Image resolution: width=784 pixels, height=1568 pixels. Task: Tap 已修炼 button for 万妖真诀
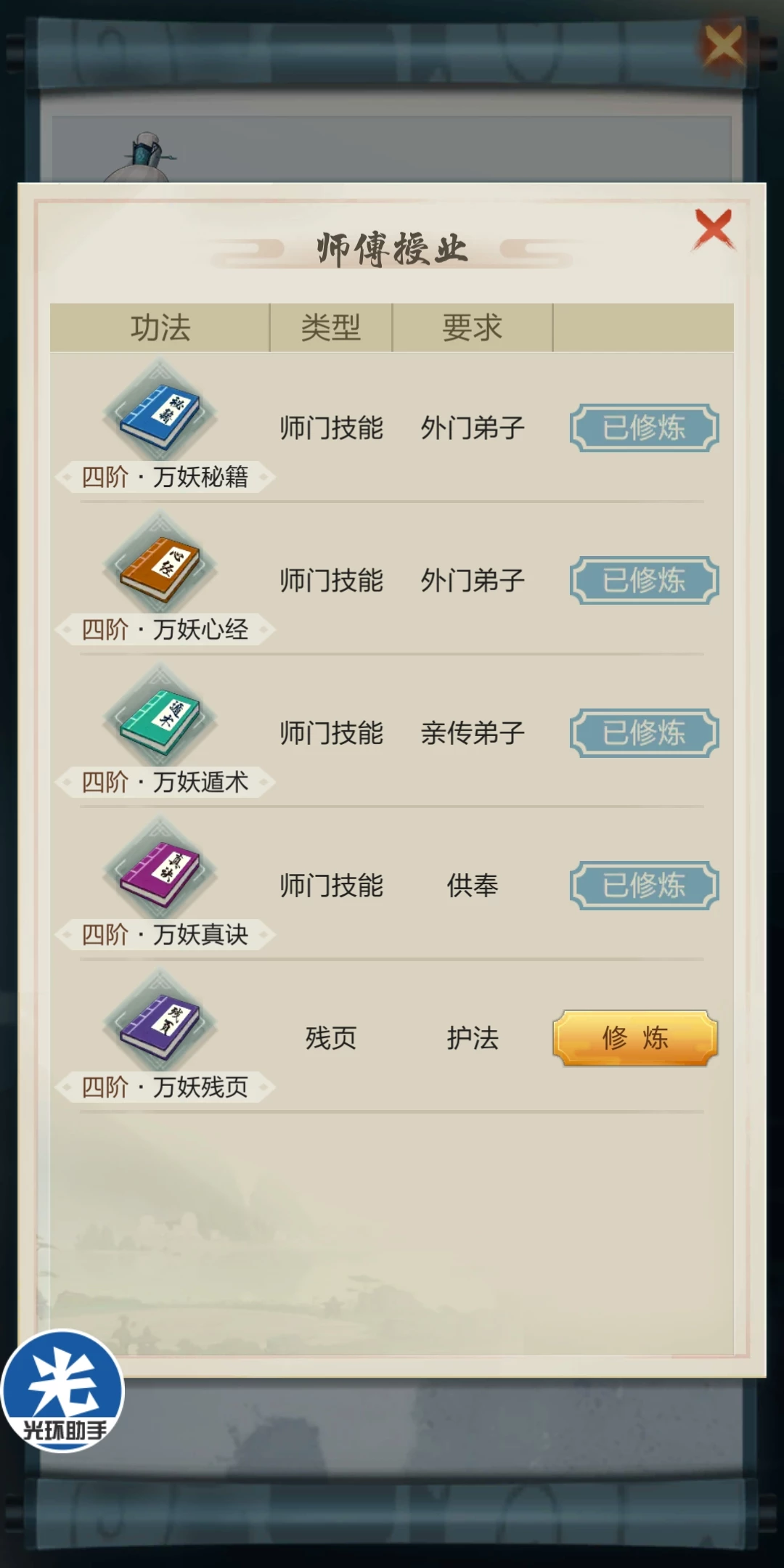[x=644, y=885]
